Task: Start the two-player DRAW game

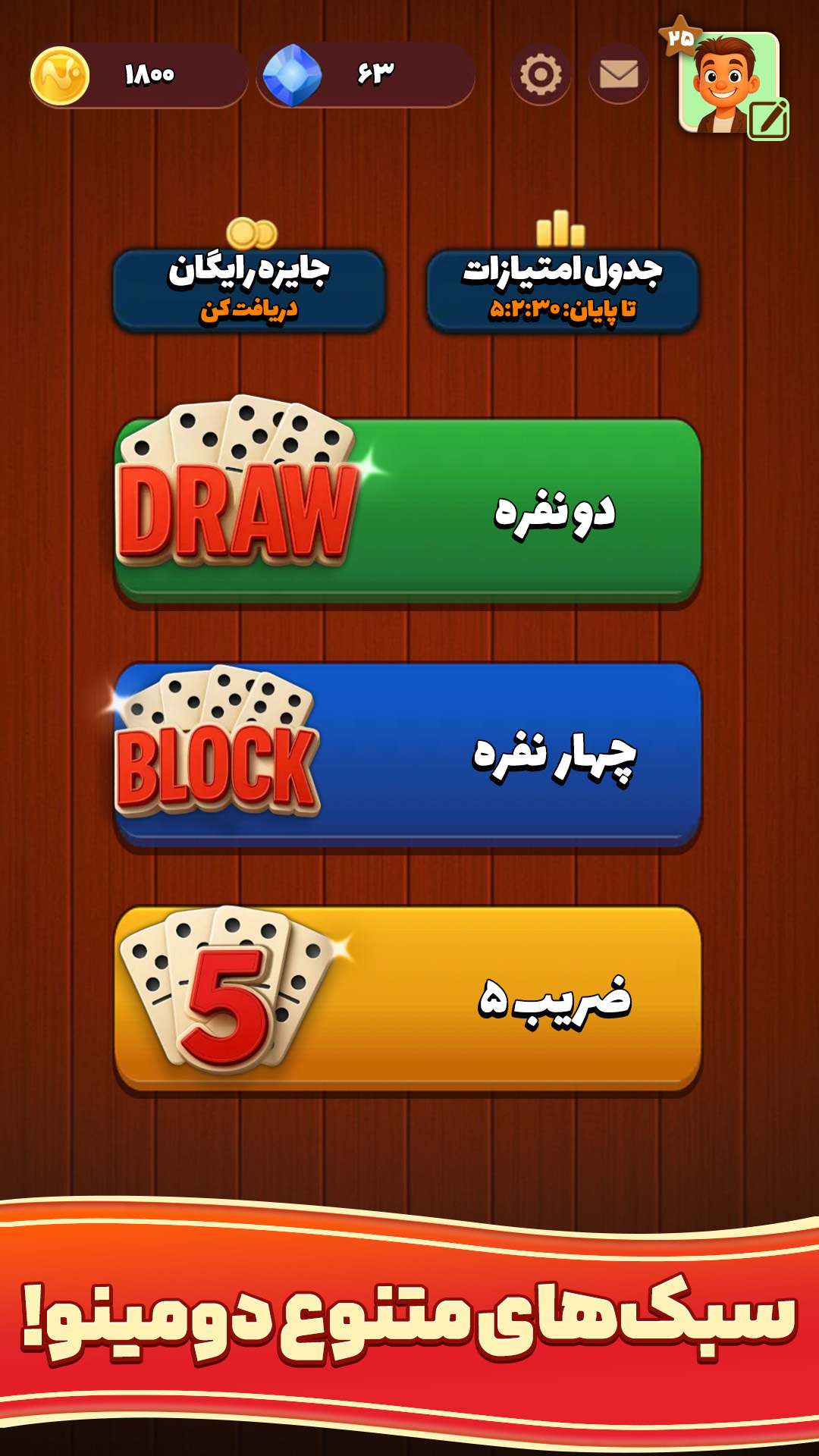Action: [408, 510]
